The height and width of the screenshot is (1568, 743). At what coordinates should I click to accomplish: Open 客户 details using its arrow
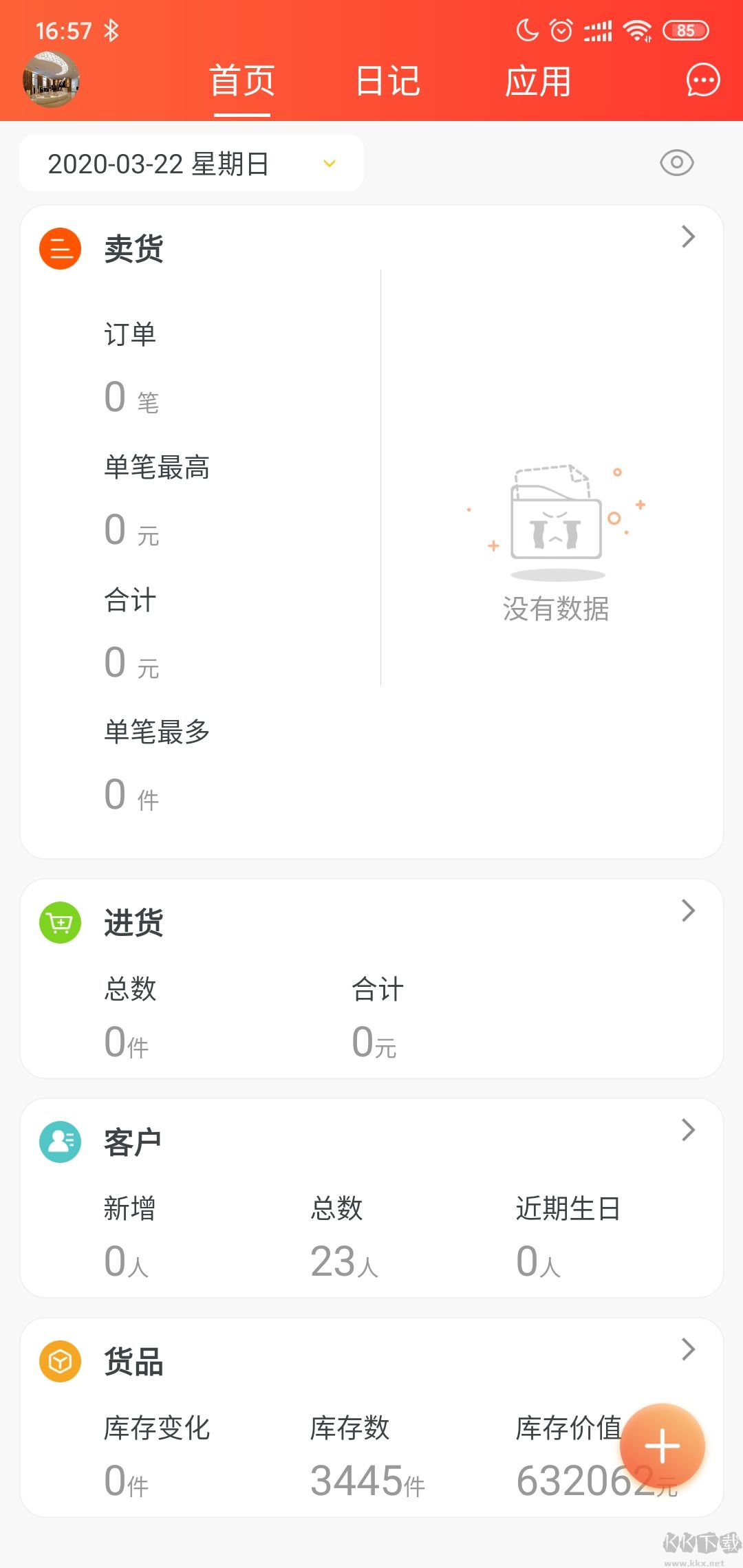click(687, 1130)
